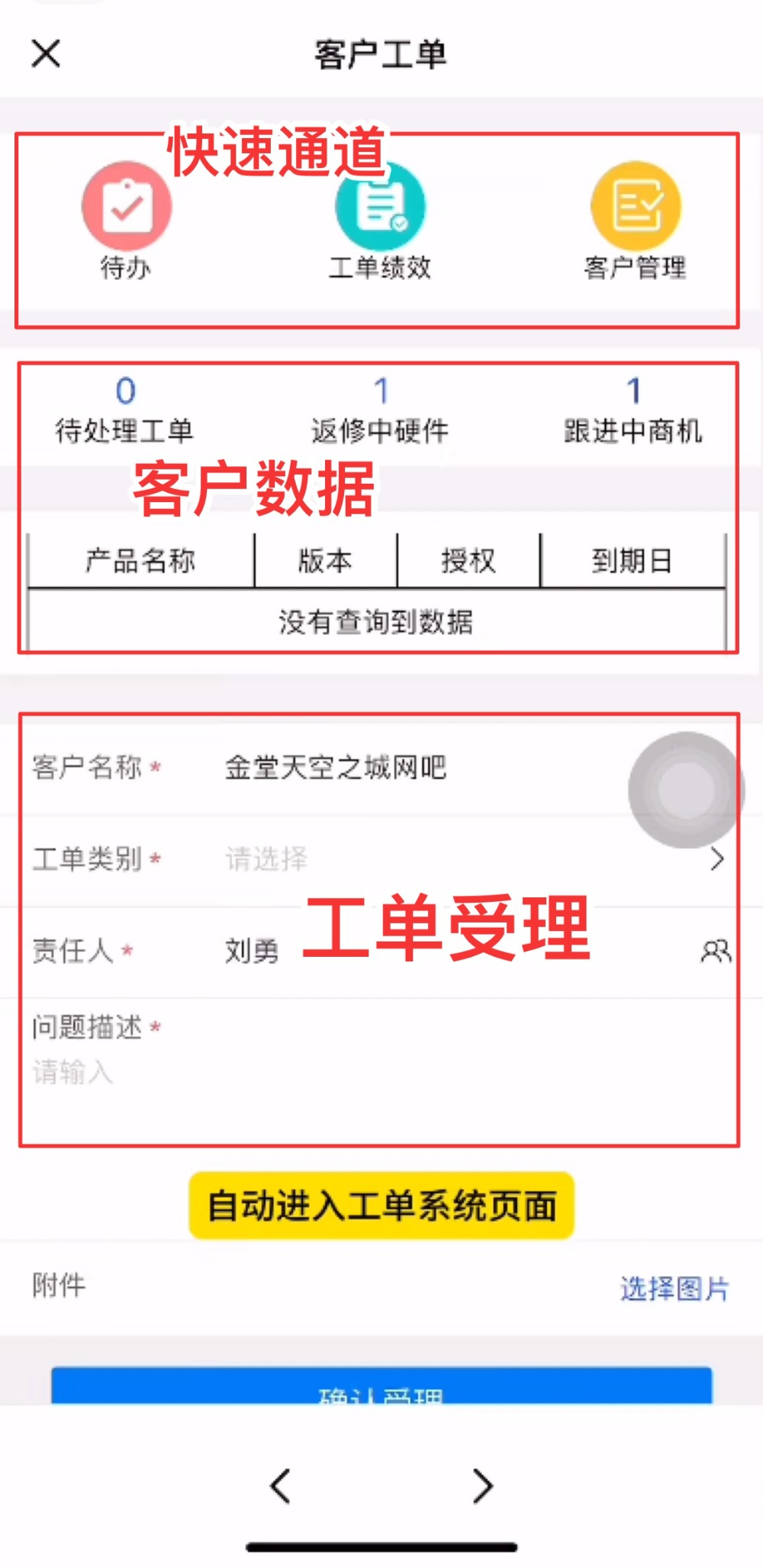Open the 待办 shortcut
Image resolution: width=763 pixels, height=1568 pixels.
[127, 208]
